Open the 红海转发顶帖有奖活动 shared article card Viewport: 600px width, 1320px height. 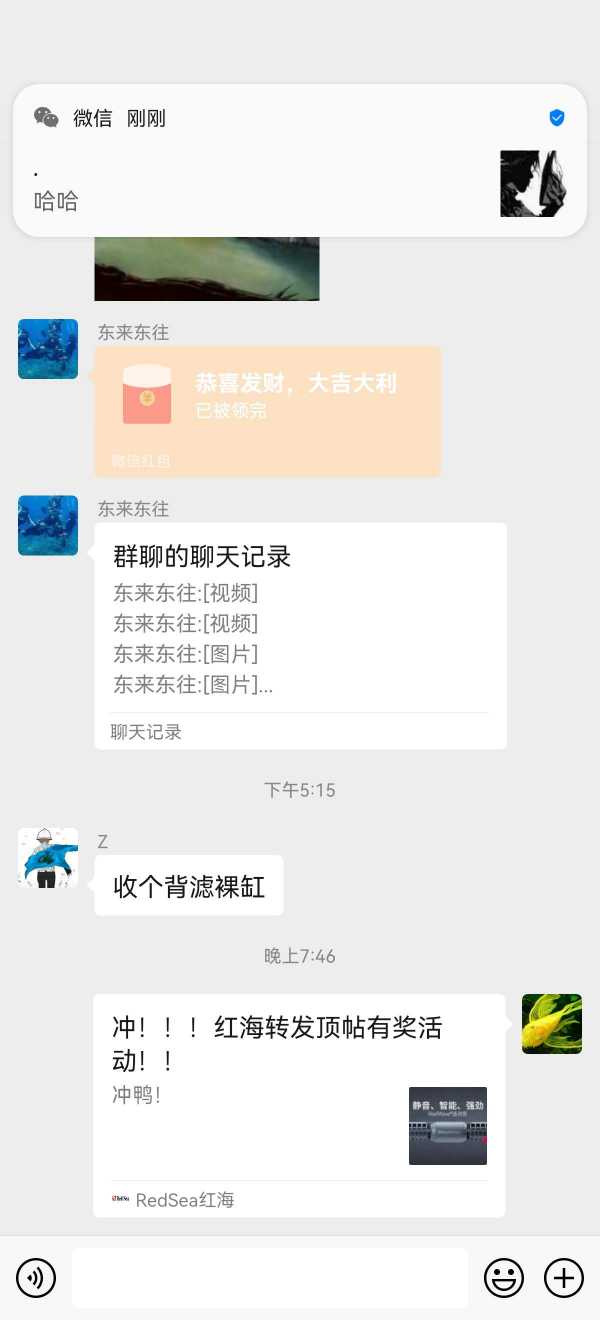click(x=299, y=1104)
